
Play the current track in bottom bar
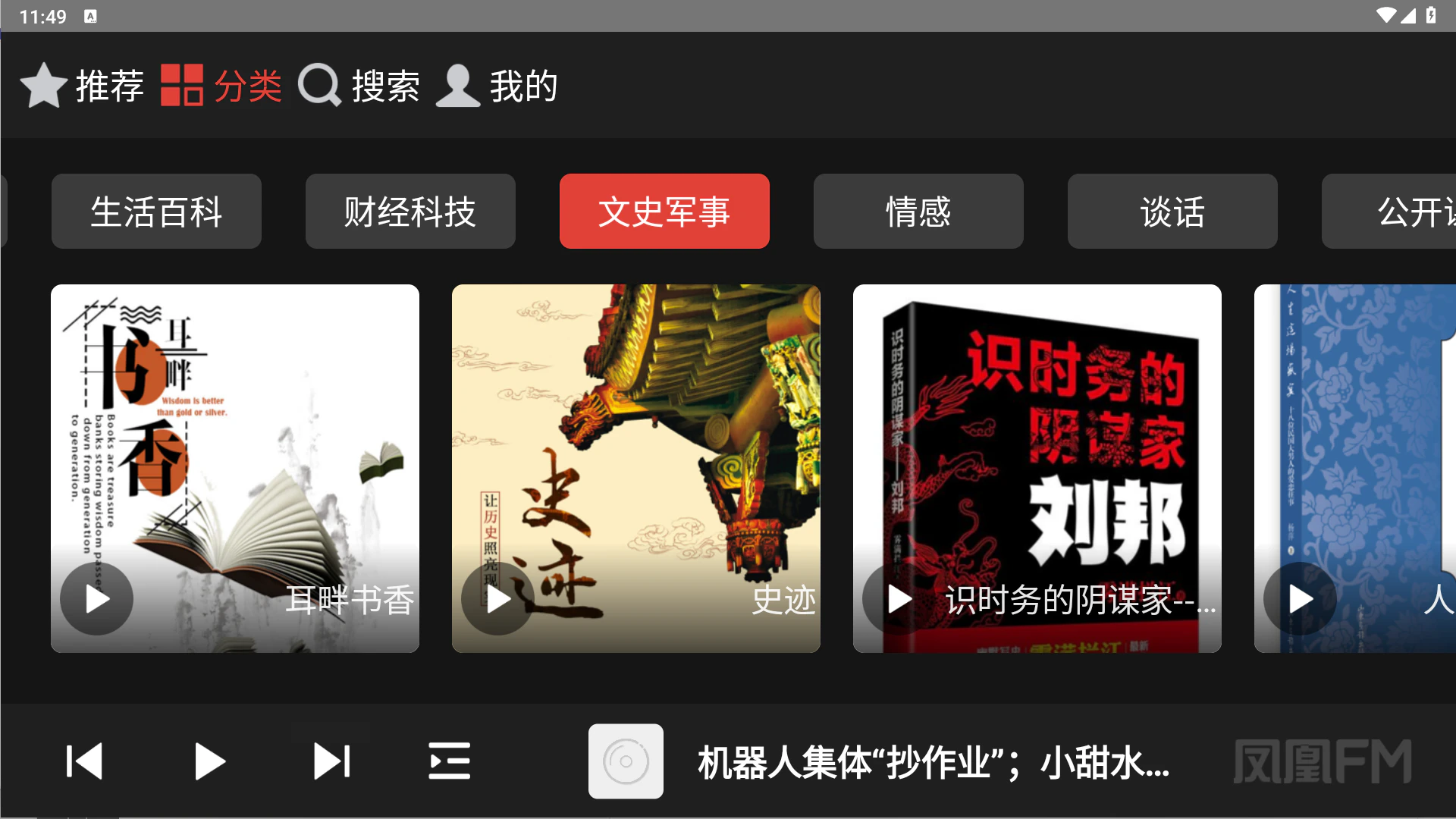click(209, 761)
